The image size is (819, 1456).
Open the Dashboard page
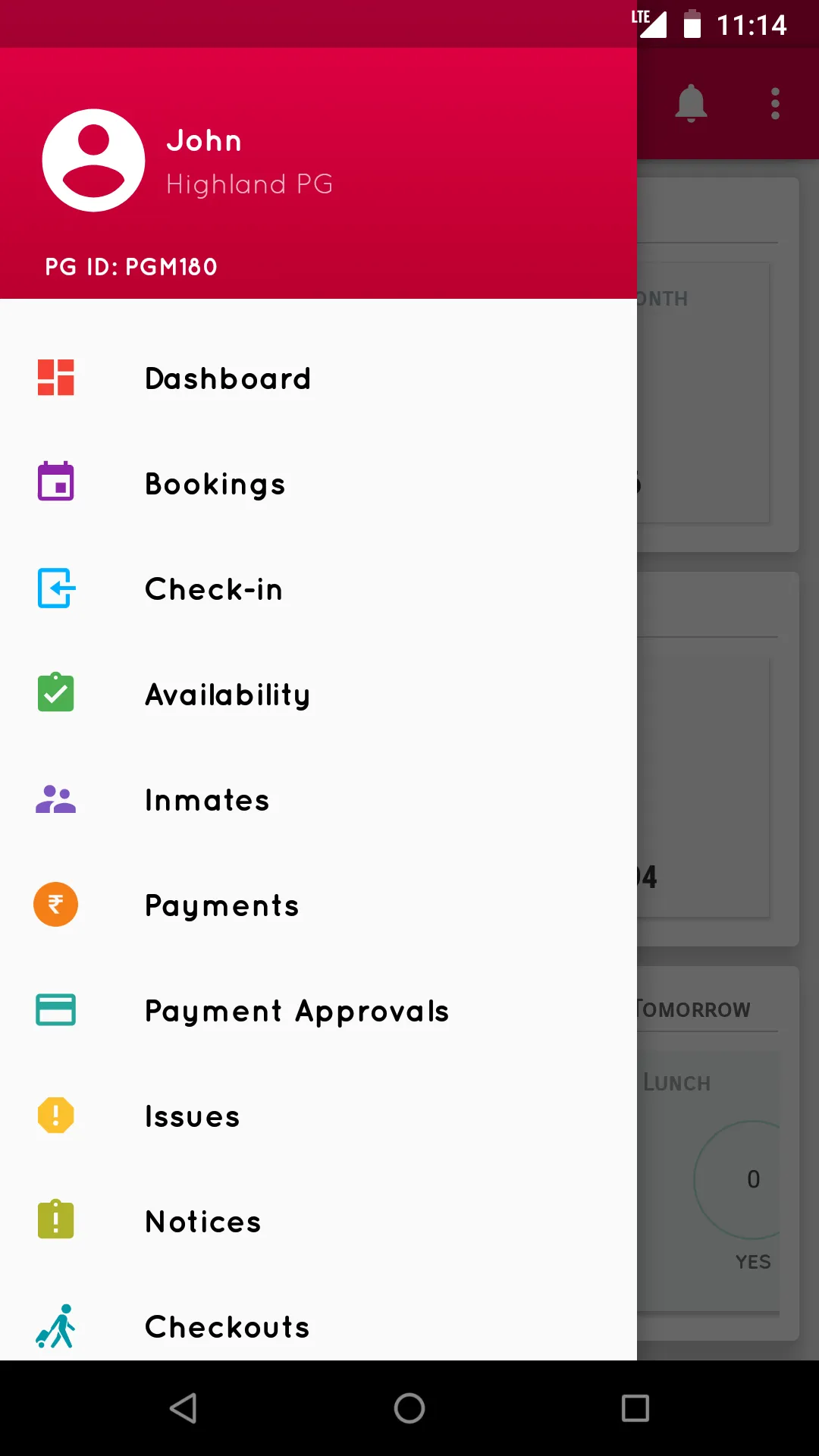227,378
